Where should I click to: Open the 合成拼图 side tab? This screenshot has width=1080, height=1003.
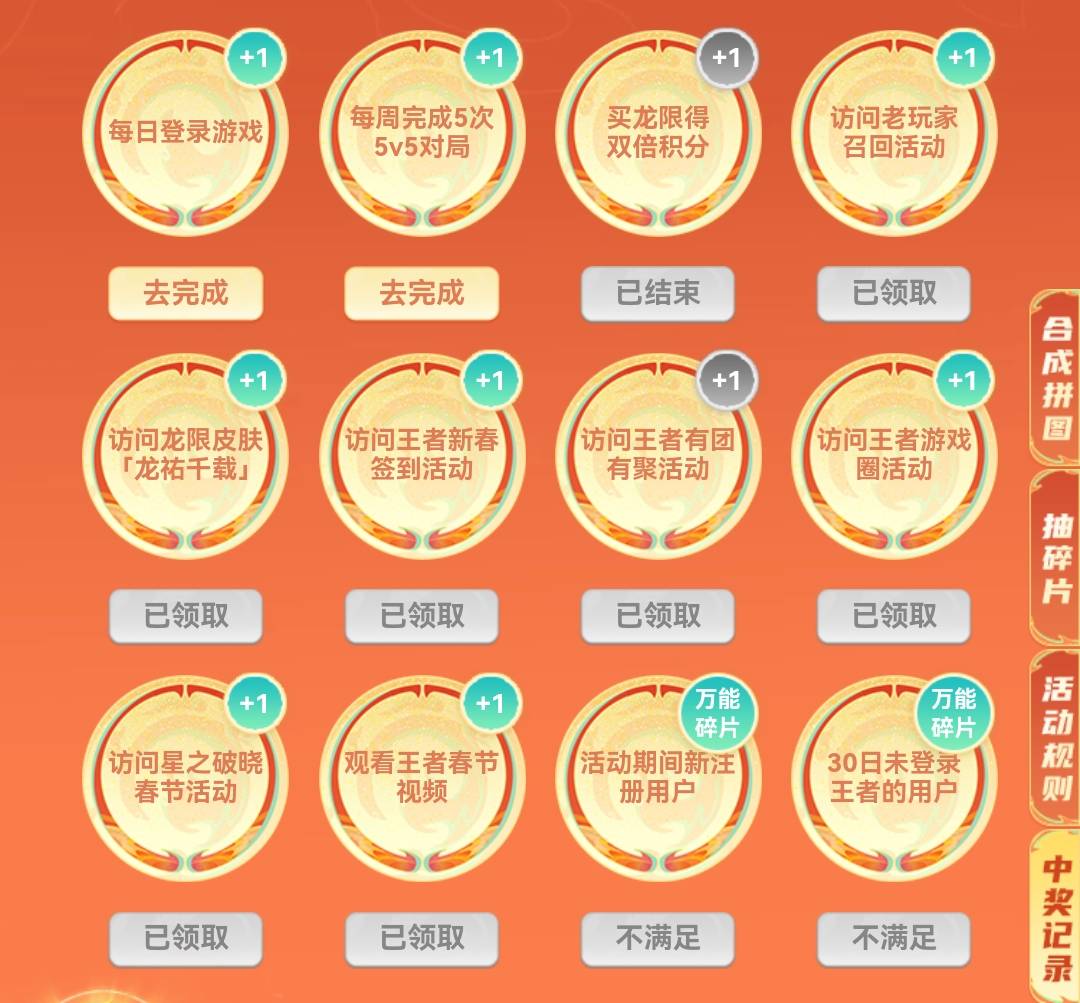click(1055, 378)
